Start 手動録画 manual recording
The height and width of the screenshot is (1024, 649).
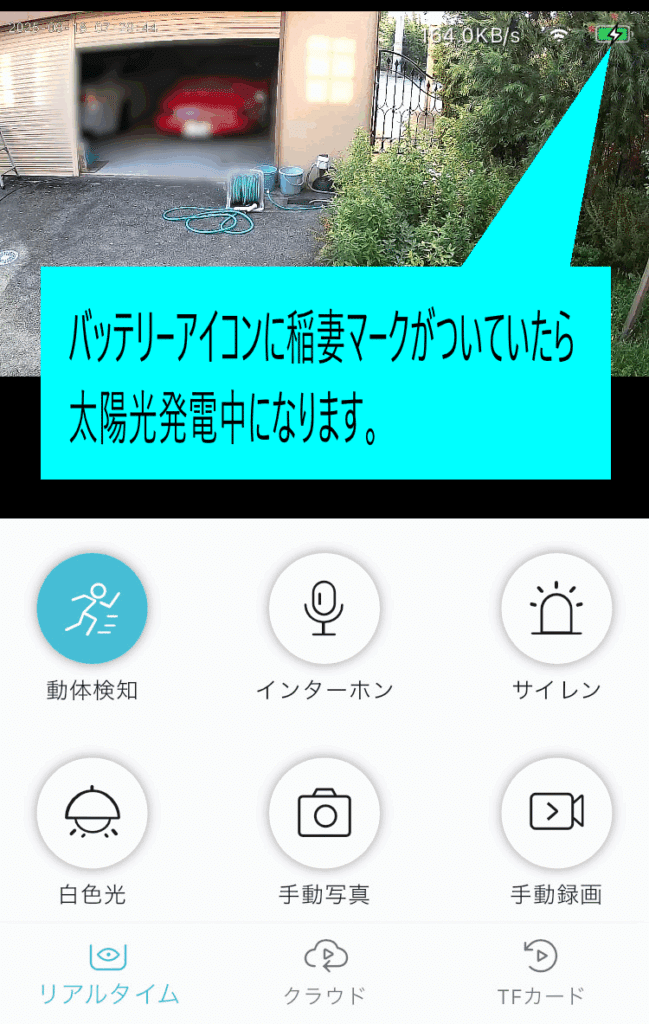556,812
